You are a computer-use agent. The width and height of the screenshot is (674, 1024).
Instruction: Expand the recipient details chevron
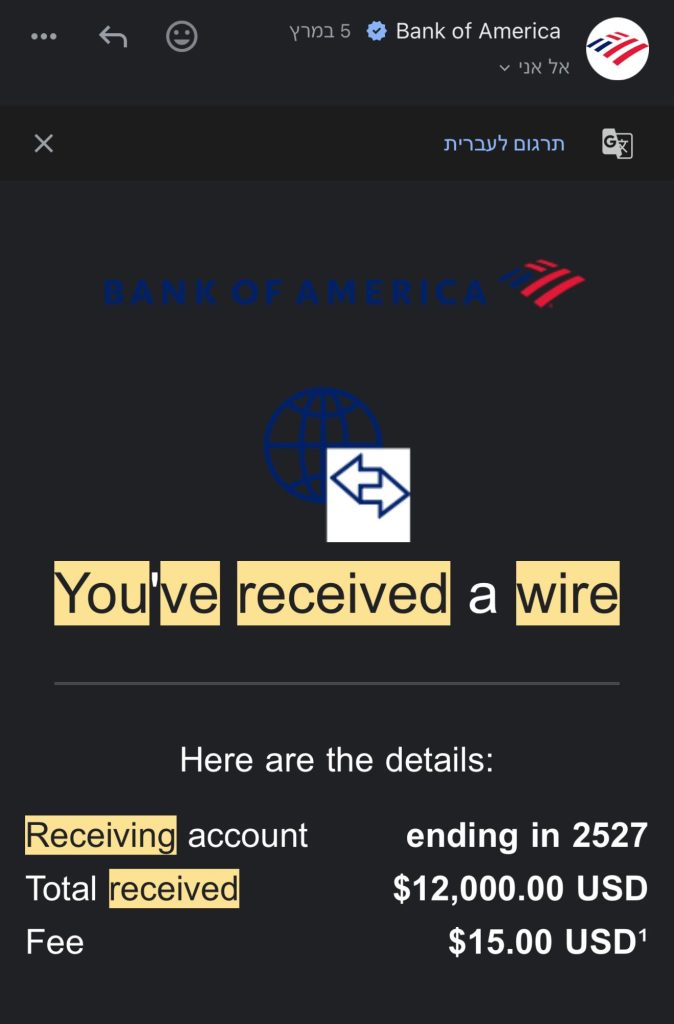click(x=505, y=69)
